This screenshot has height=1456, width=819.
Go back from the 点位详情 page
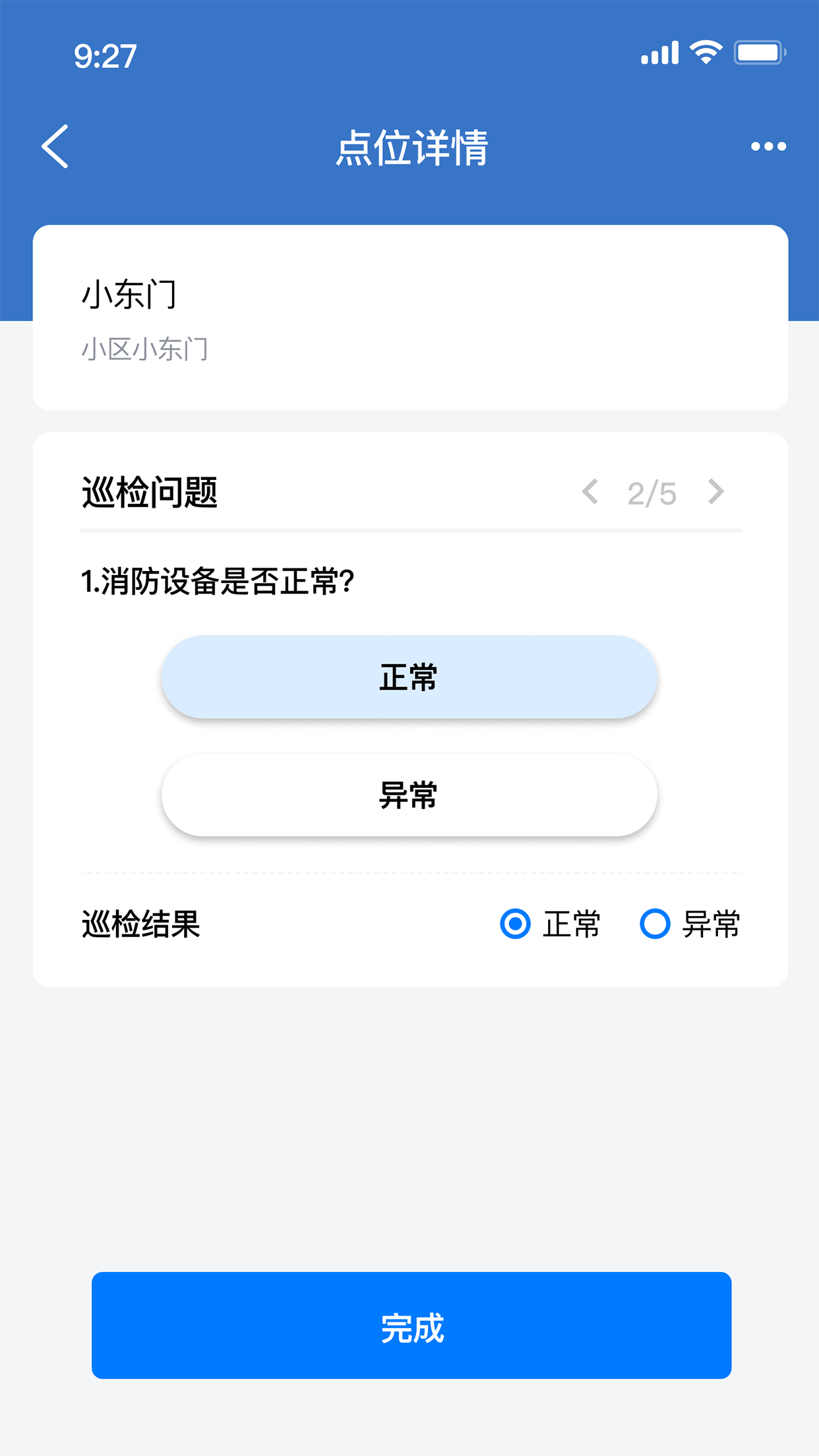click(x=55, y=146)
